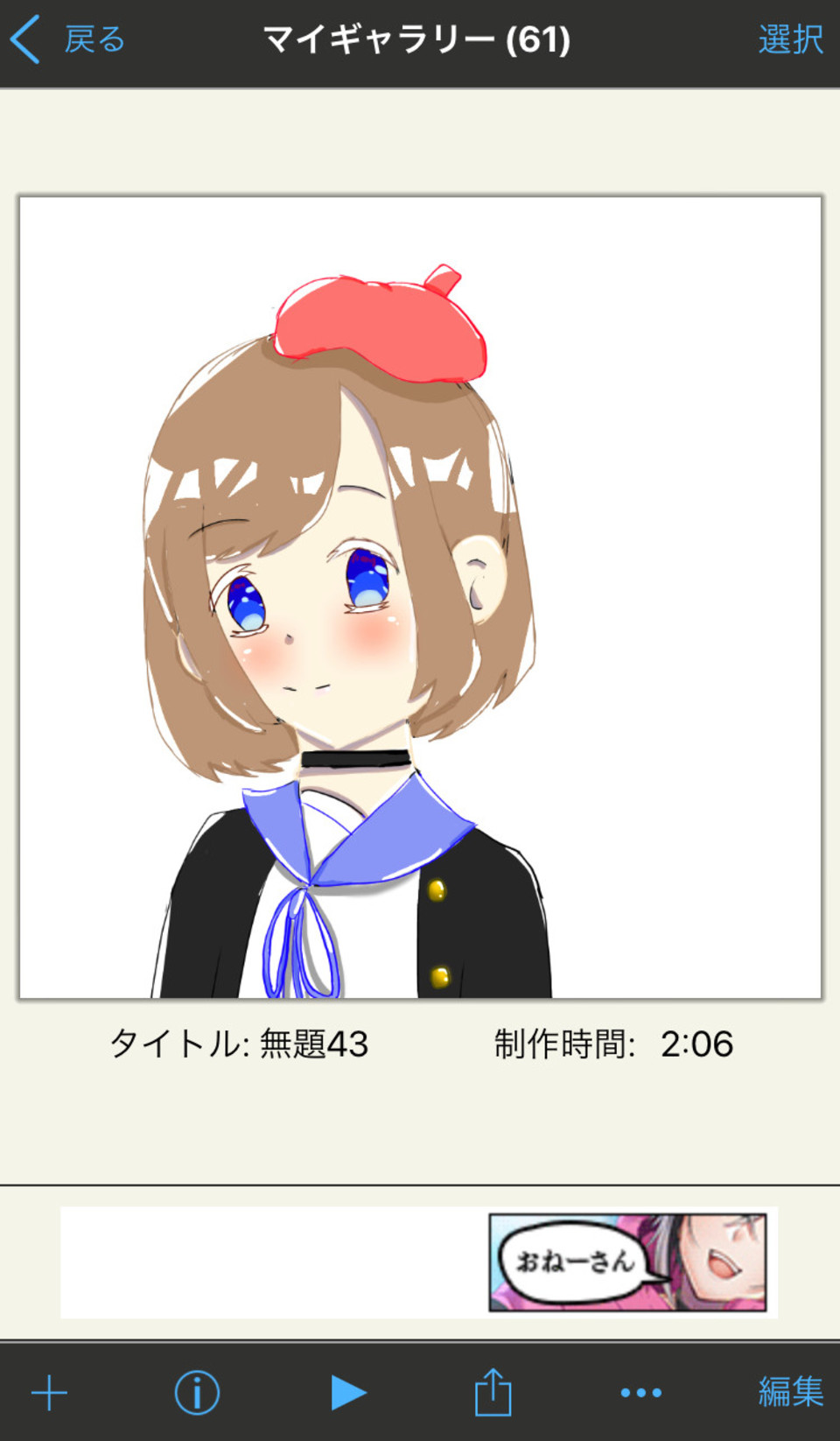Tap 編集 to edit the artwork
The height and width of the screenshot is (1441, 840).
(789, 1392)
